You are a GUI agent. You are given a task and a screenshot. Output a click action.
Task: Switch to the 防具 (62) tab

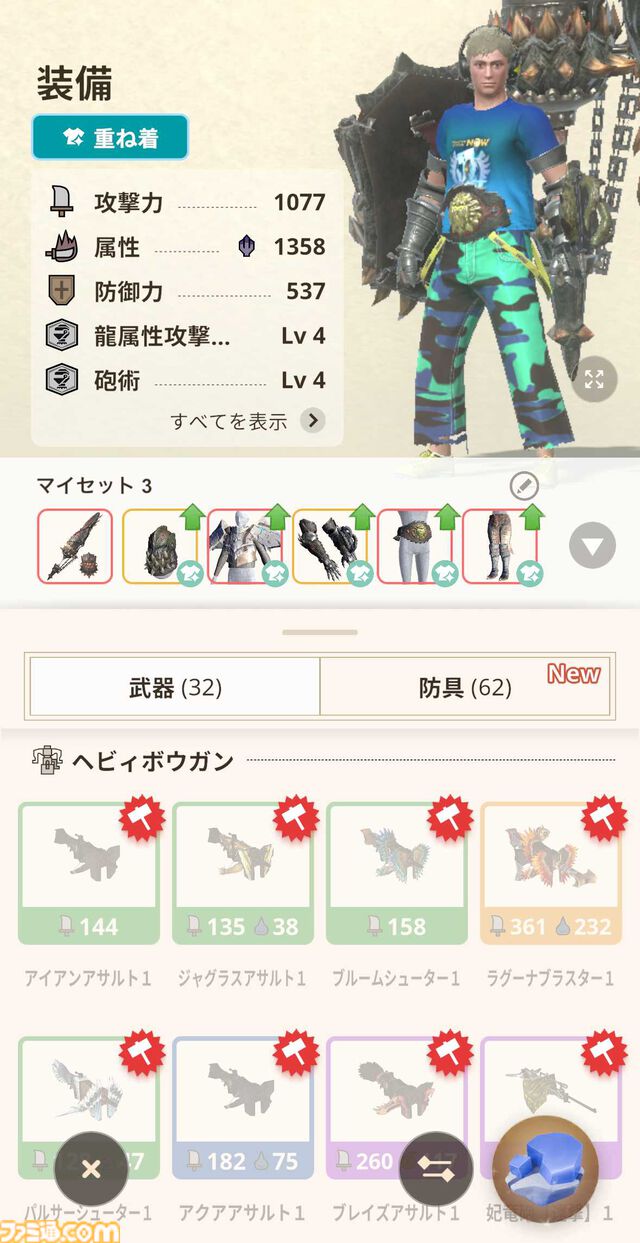(465, 687)
